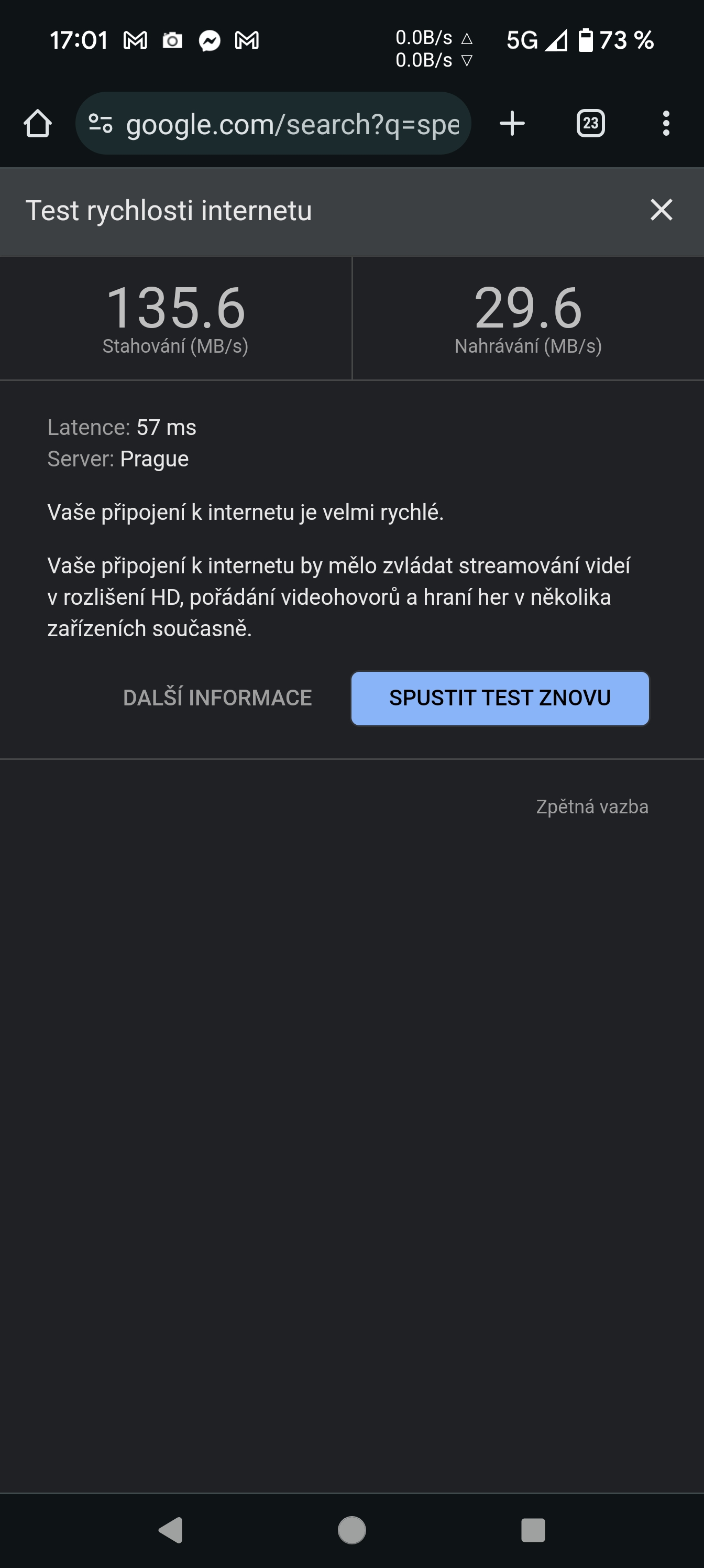Open DALŠÍ INFORMACE about the test

(x=217, y=698)
